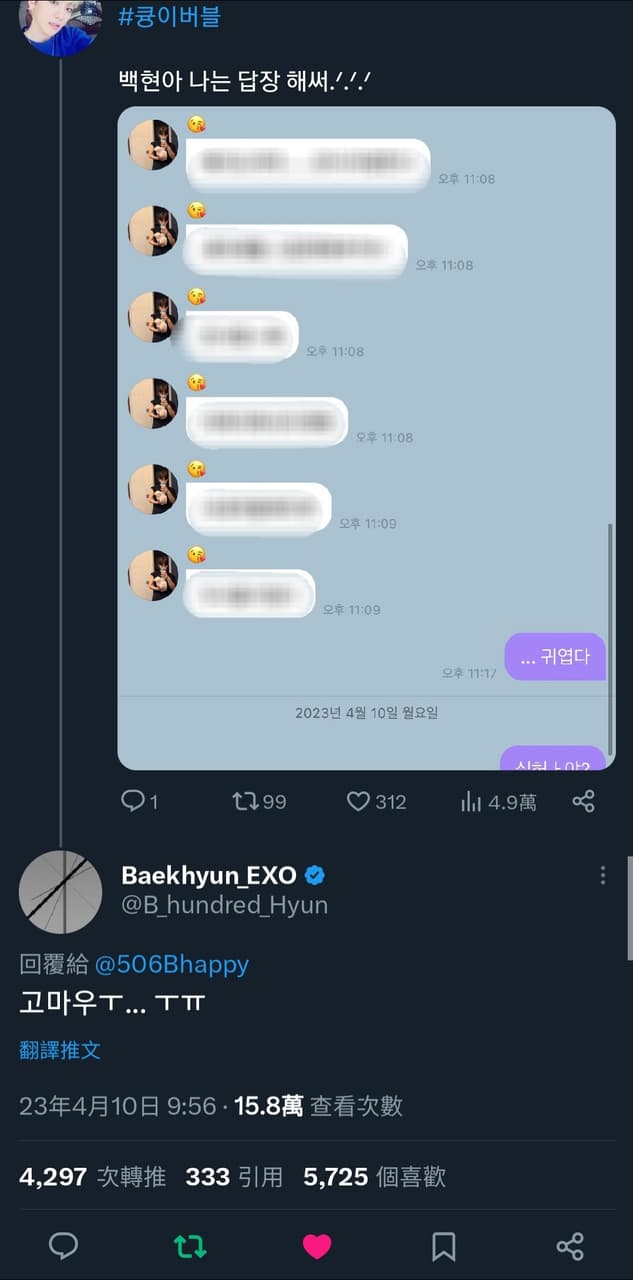Tap 翻譯推文 to translate the tweet
Screen dimensions: 633x1280
coord(60,1050)
